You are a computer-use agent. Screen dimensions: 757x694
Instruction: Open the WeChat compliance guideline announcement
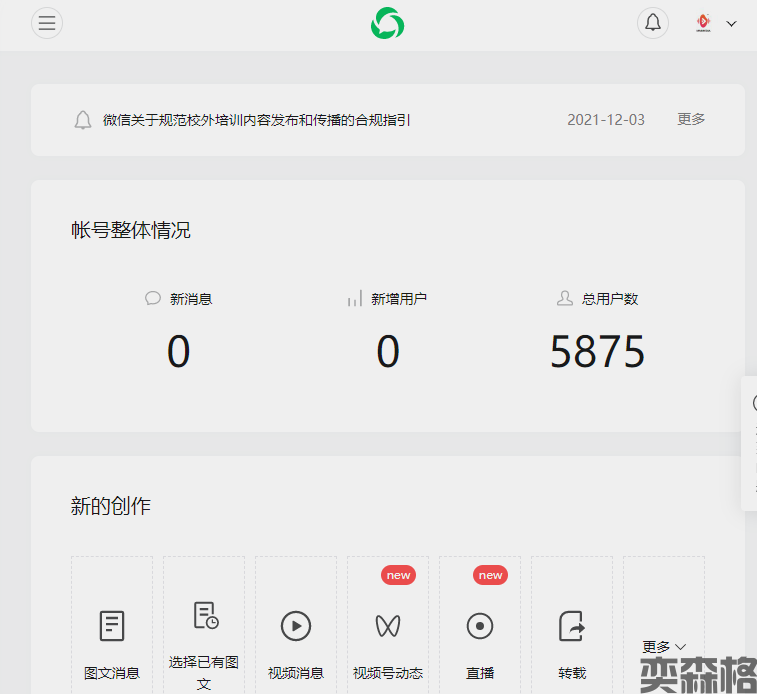257,120
